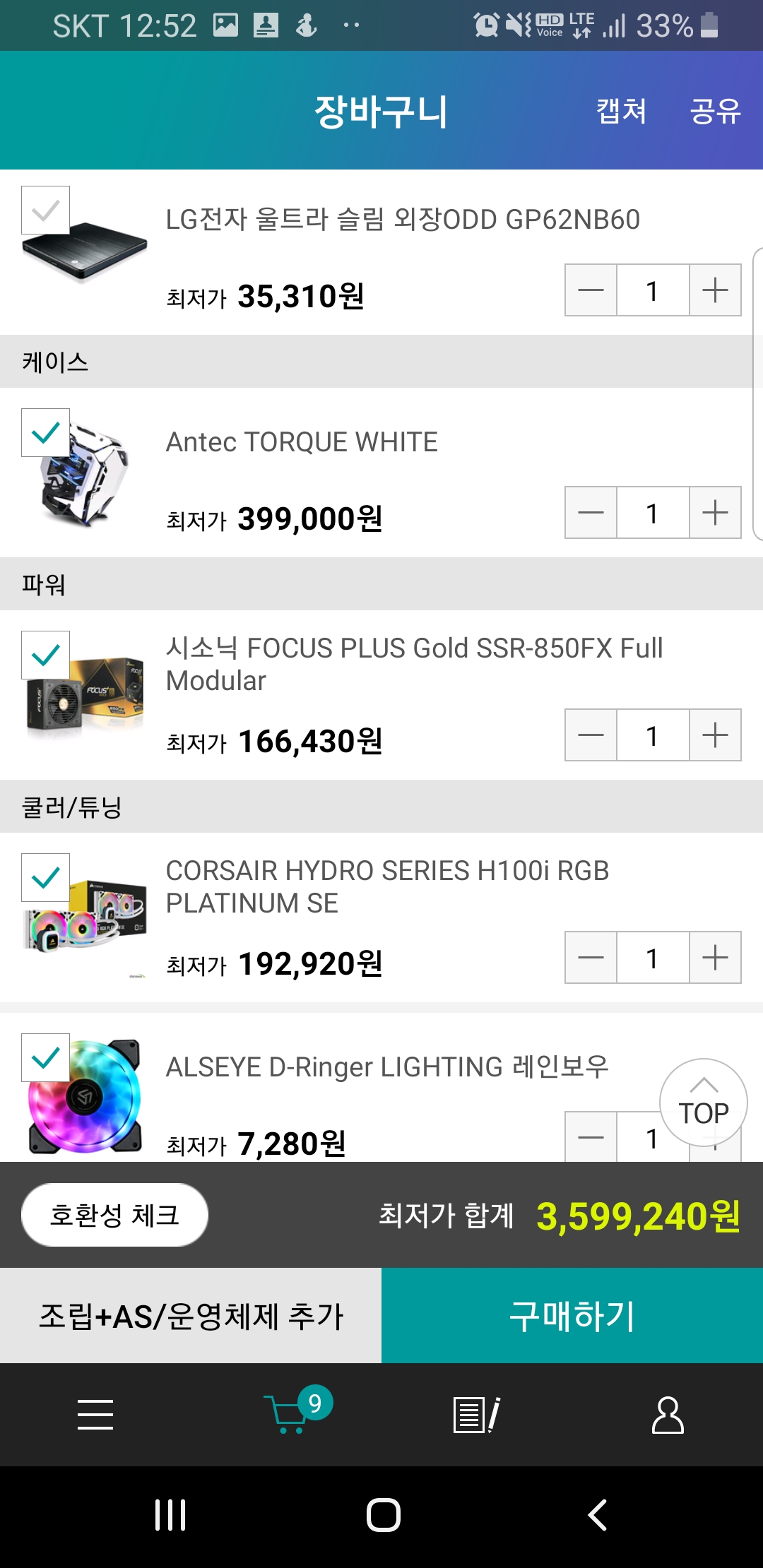
Task: Share the cart via 공유
Action: click(x=715, y=112)
